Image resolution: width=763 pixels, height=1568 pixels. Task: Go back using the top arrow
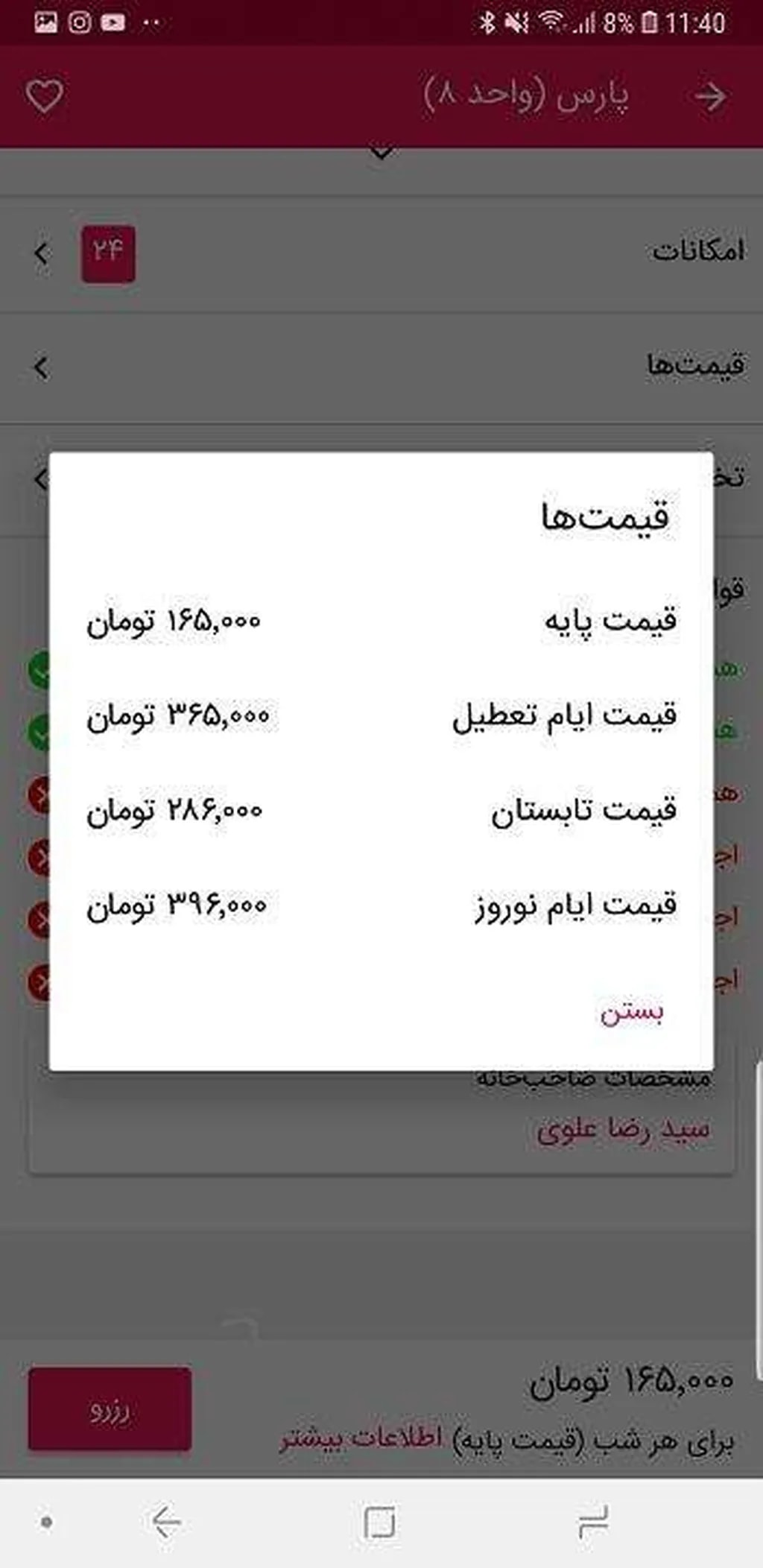709,96
